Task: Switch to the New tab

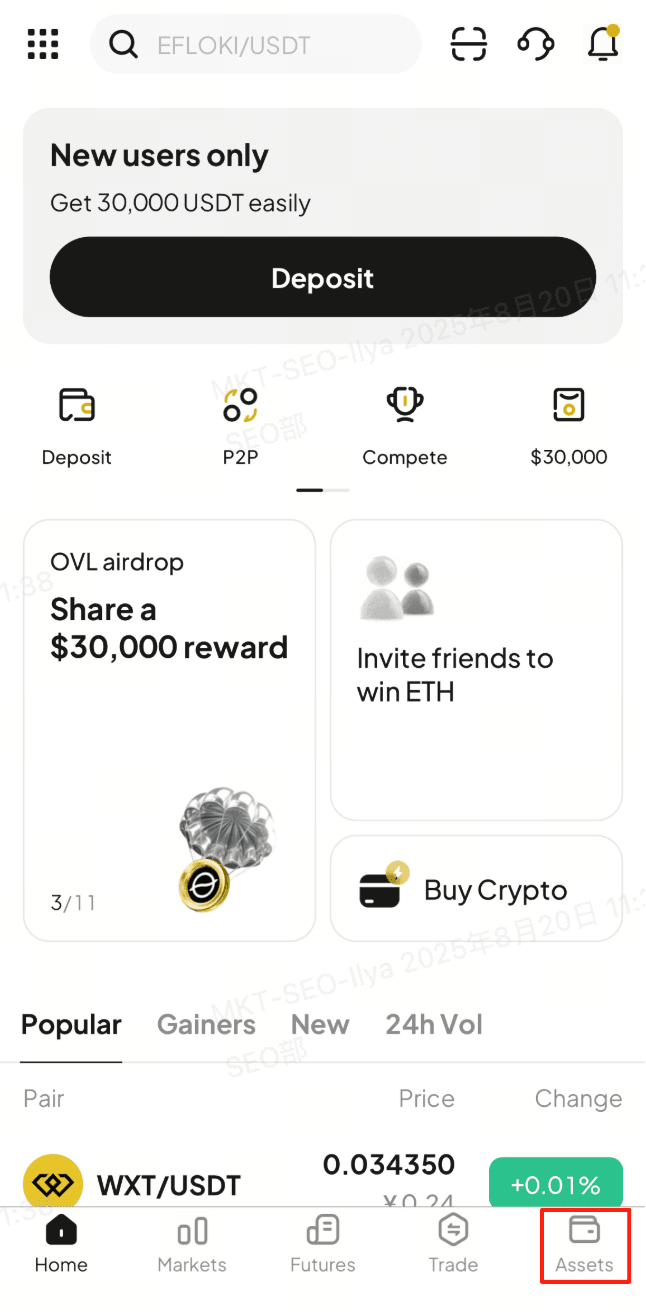Action: coord(320,1025)
